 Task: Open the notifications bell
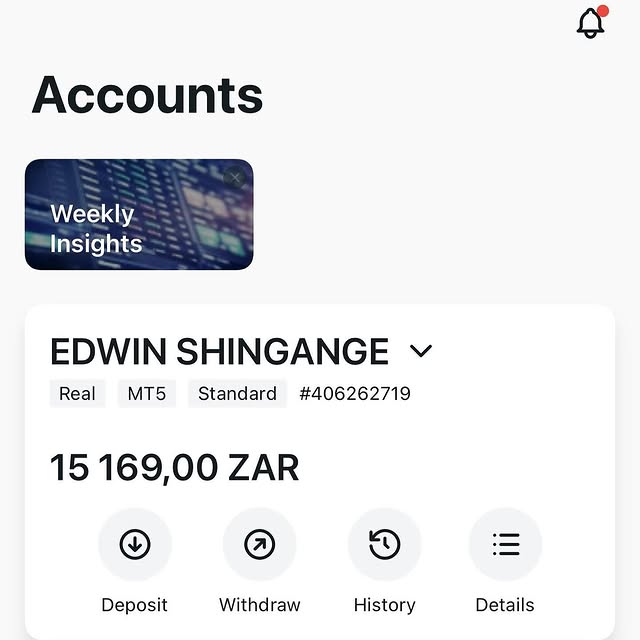[591, 22]
